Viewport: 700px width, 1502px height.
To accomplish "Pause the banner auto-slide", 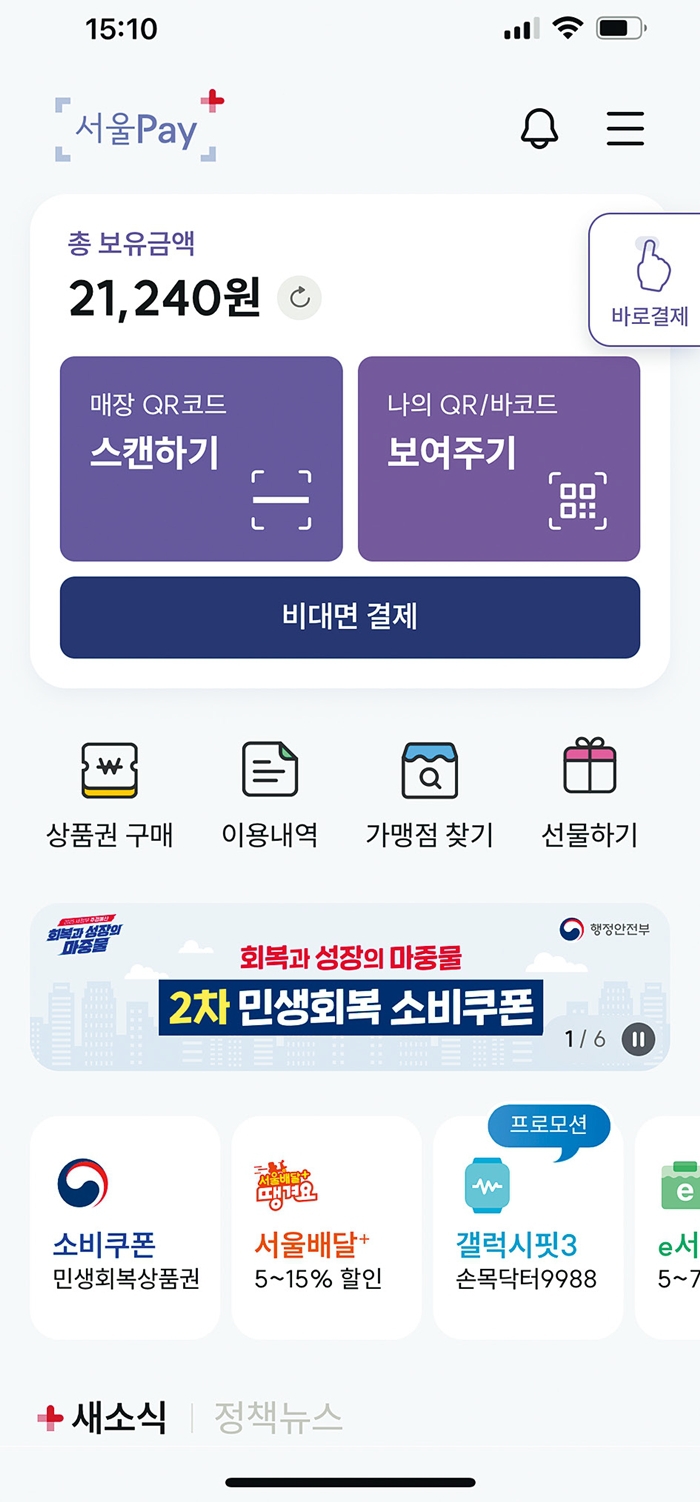I will 638,1039.
